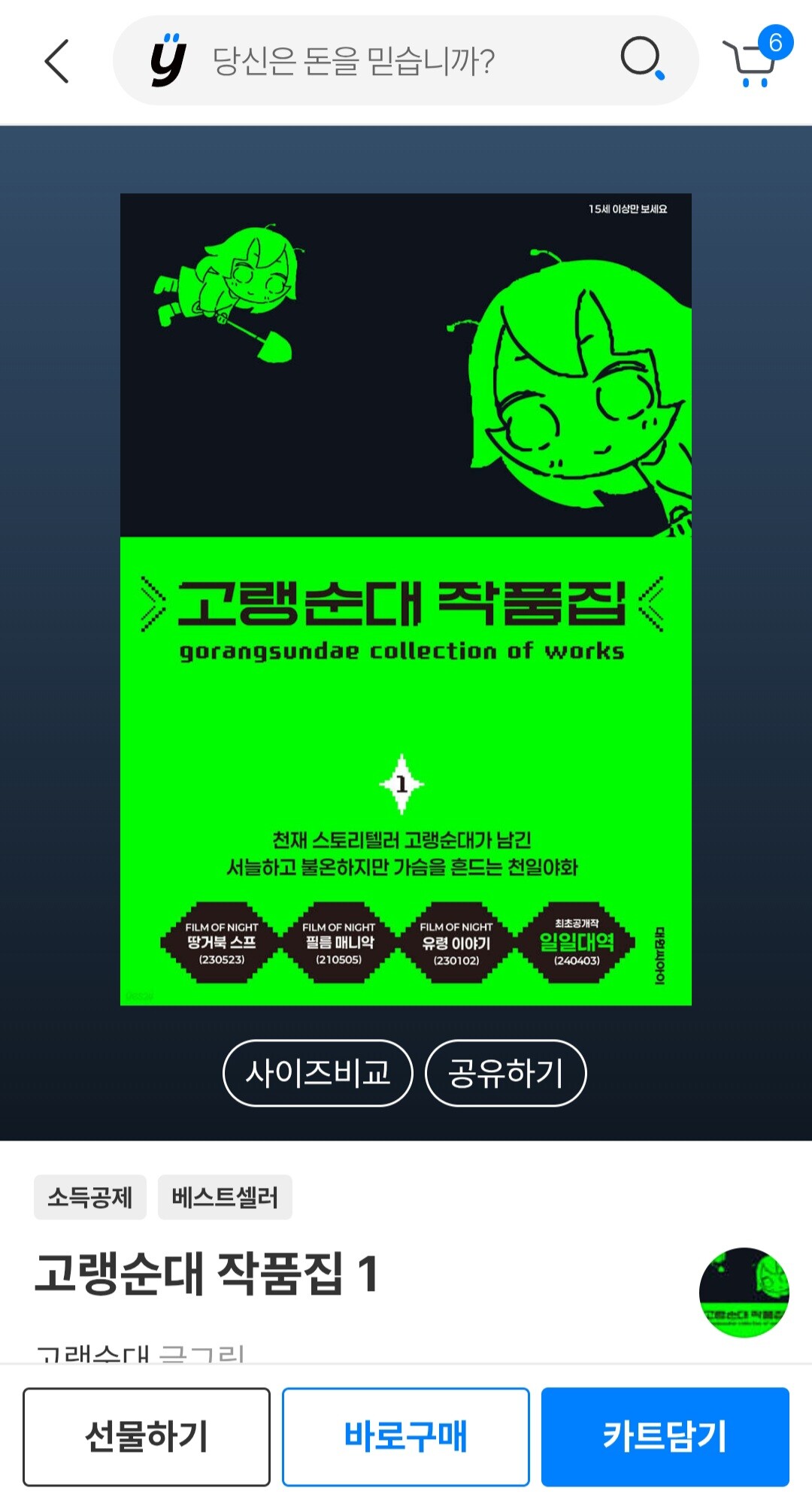The image size is (812, 1506).
Task: Open the round book thumbnail preview
Action: (x=744, y=1292)
